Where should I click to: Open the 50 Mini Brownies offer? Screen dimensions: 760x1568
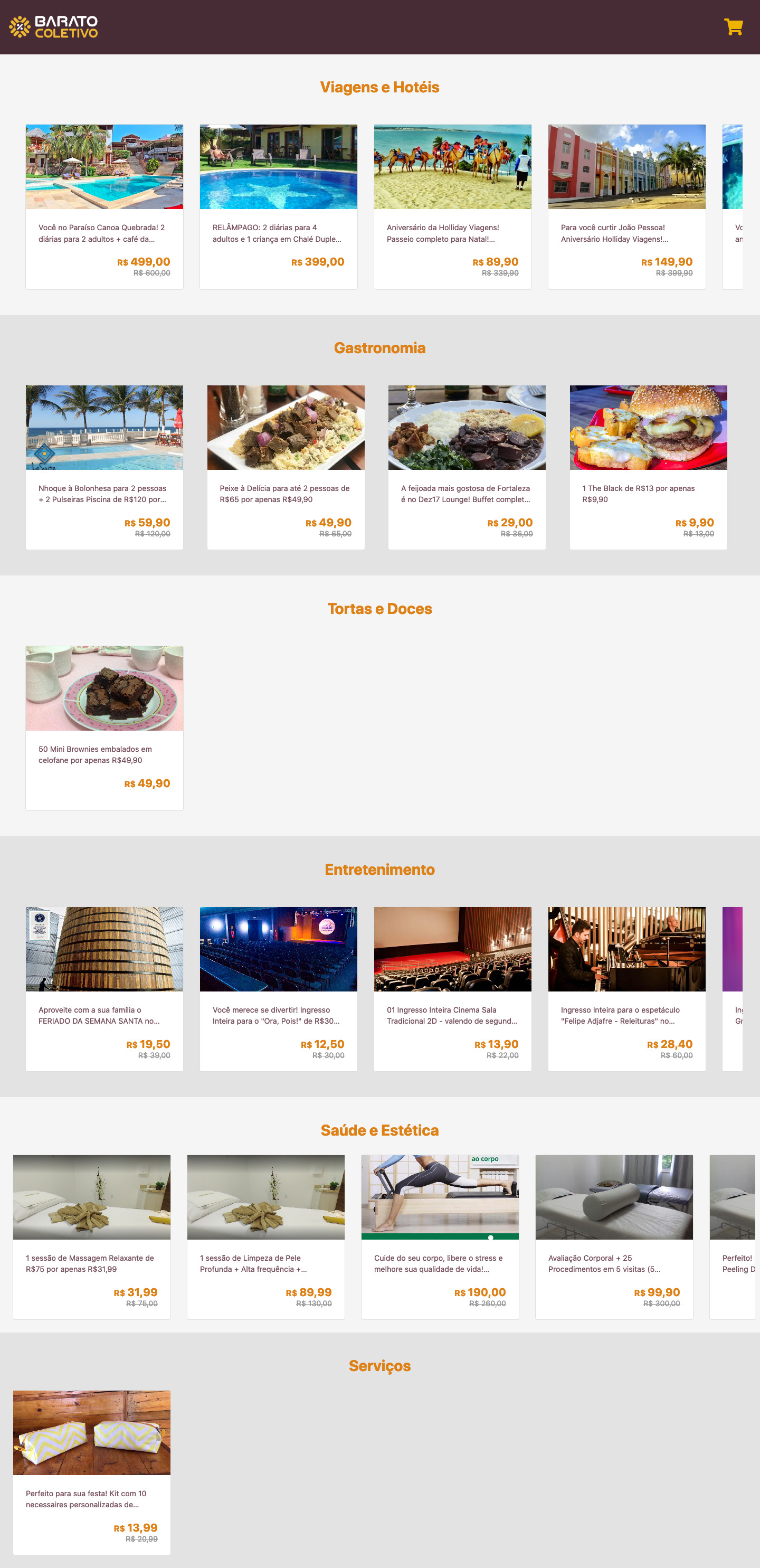point(104,728)
